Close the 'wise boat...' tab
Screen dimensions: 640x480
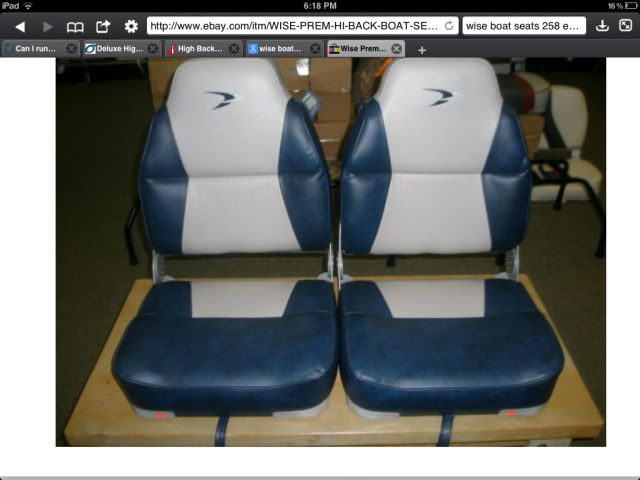pos(315,48)
